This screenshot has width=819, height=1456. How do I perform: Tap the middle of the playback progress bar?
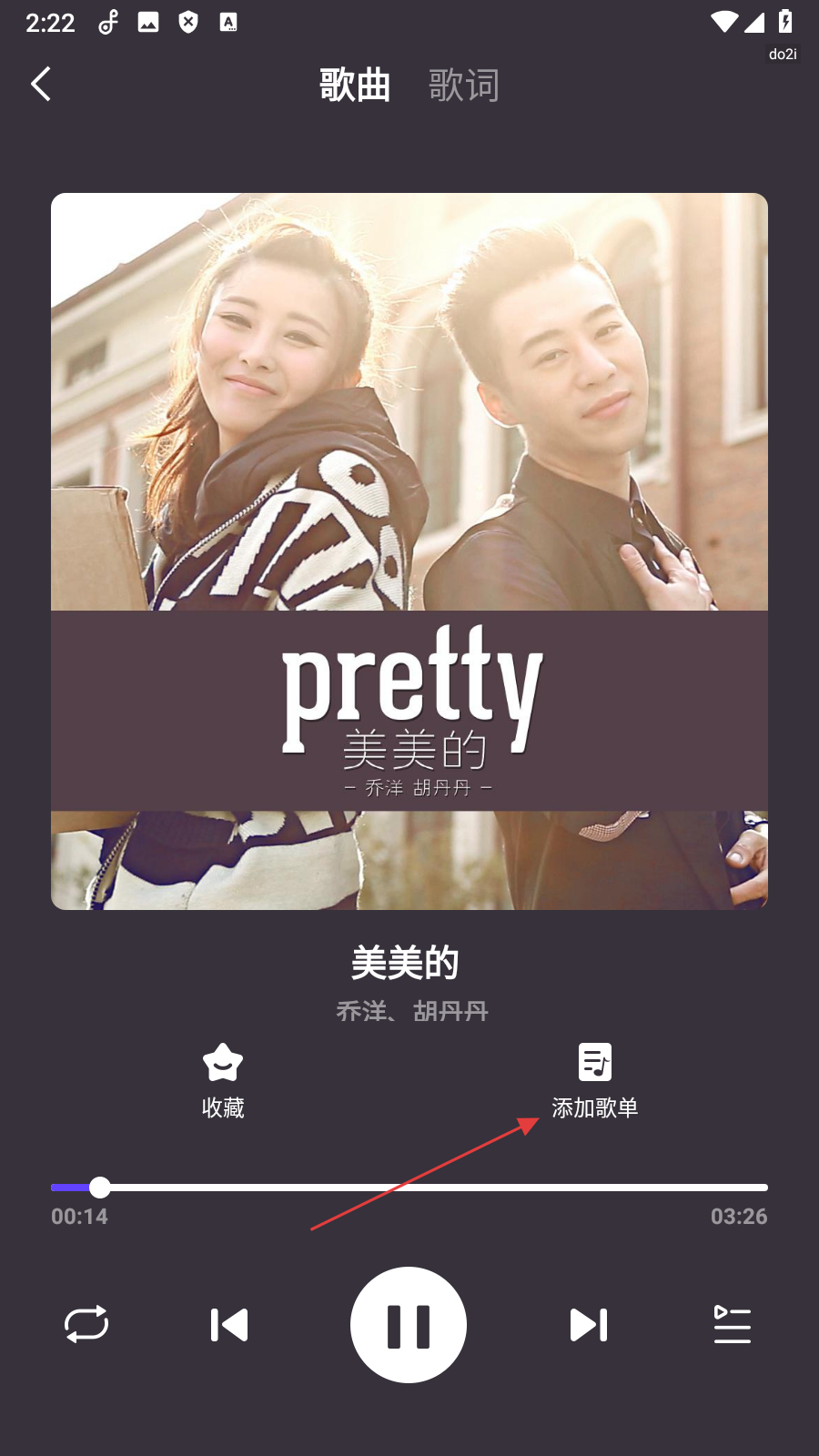(x=409, y=1188)
